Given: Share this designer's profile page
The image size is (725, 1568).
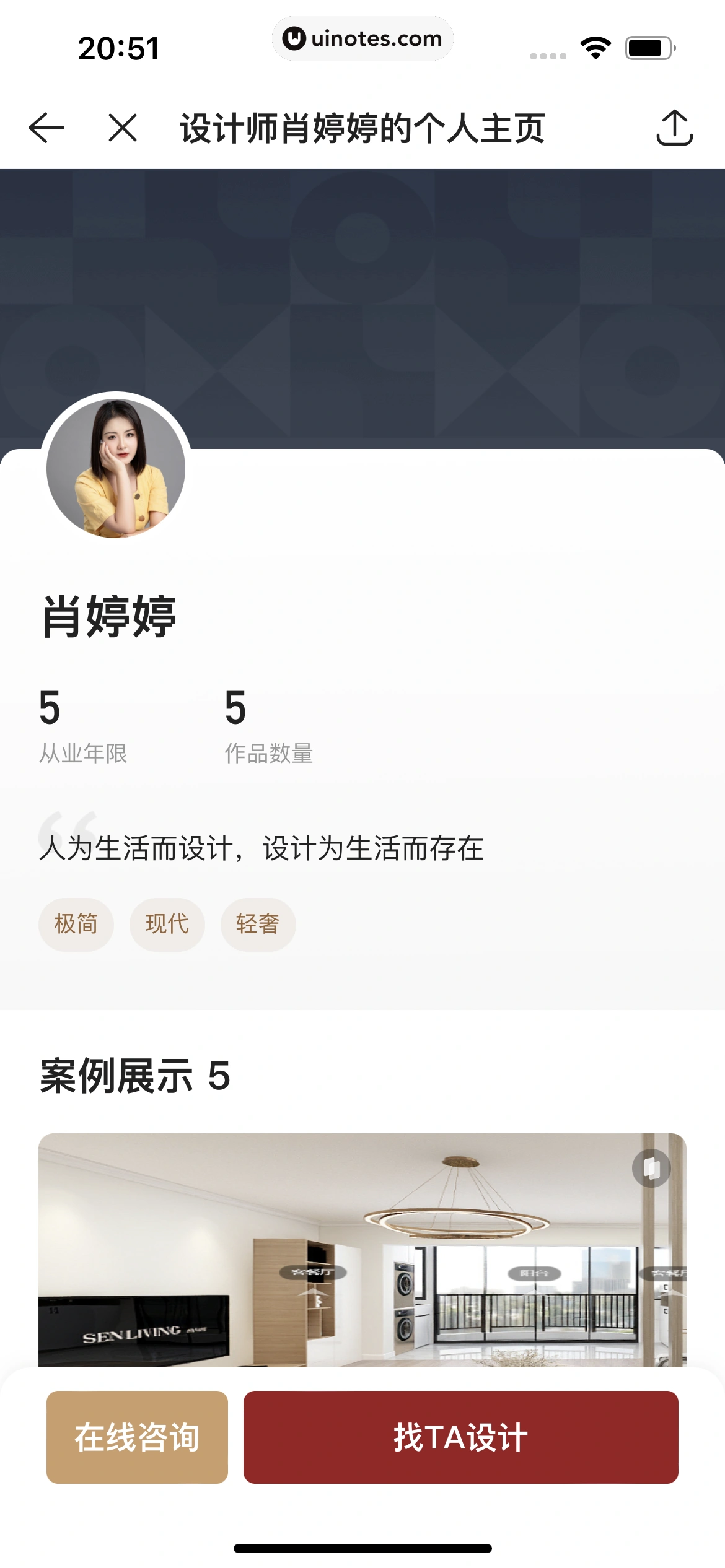Looking at the screenshot, I should pyautogui.click(x=674, y=128).
